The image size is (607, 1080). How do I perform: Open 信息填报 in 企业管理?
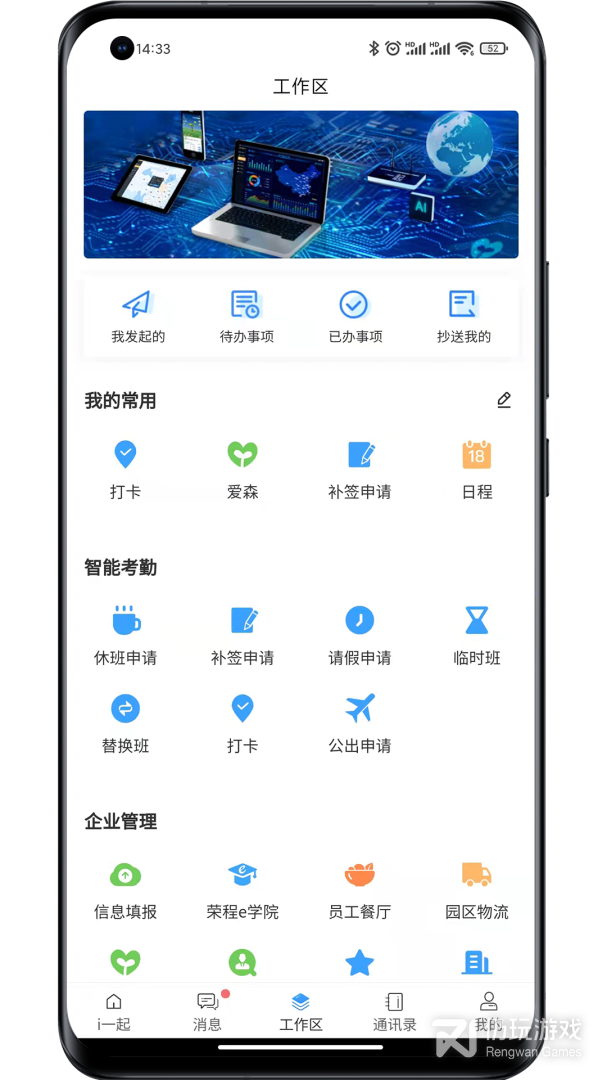click(125, 888)
